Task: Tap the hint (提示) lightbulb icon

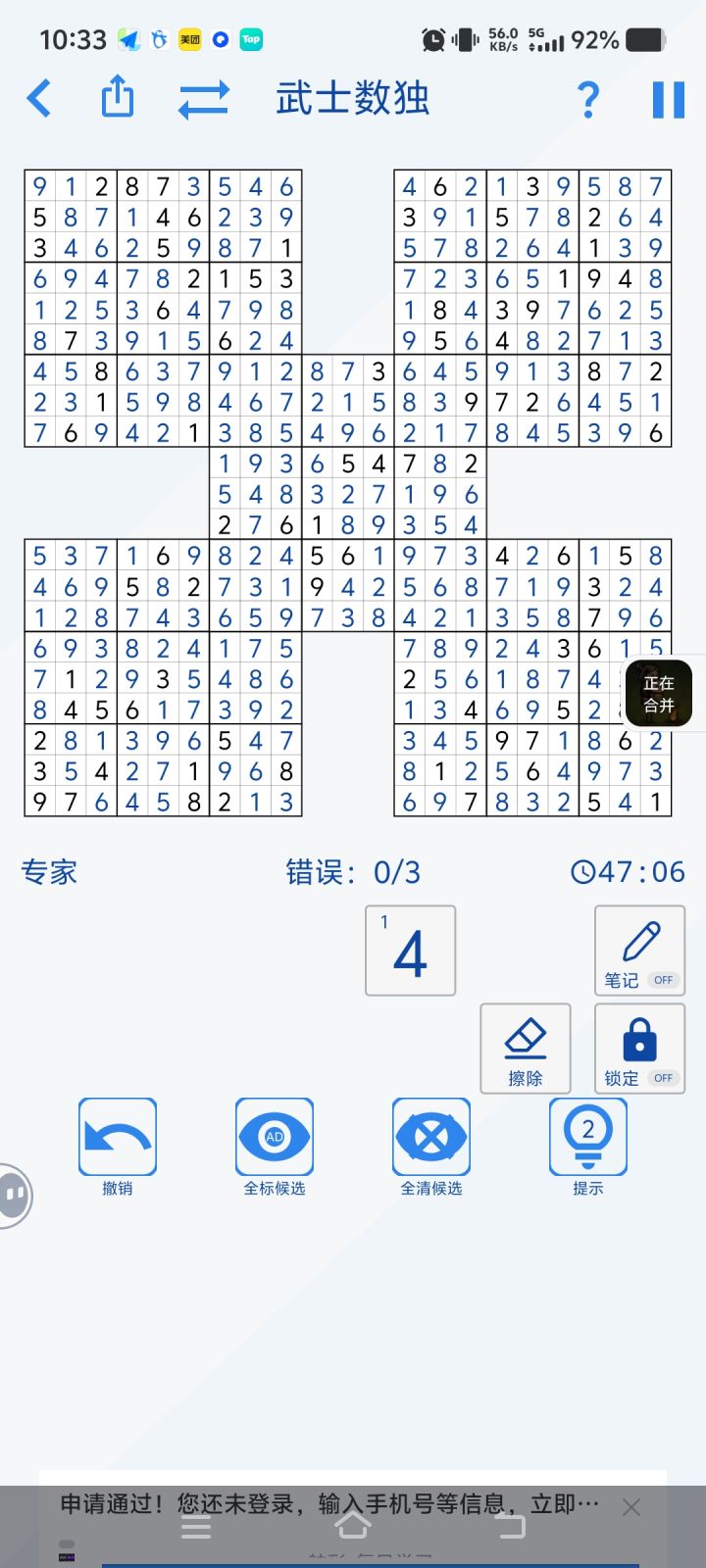Action: click(586, 1138)
